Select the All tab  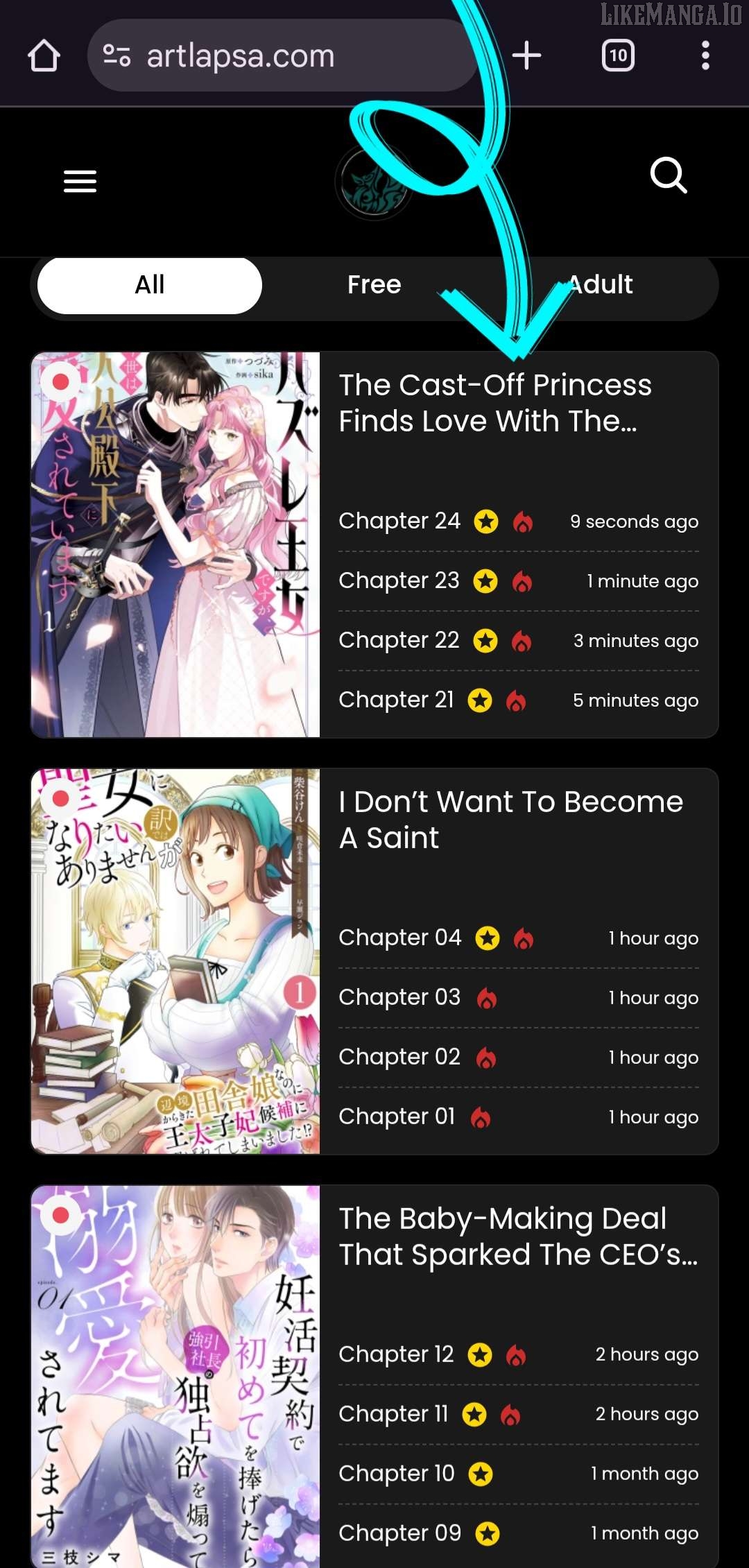[150, 285]
